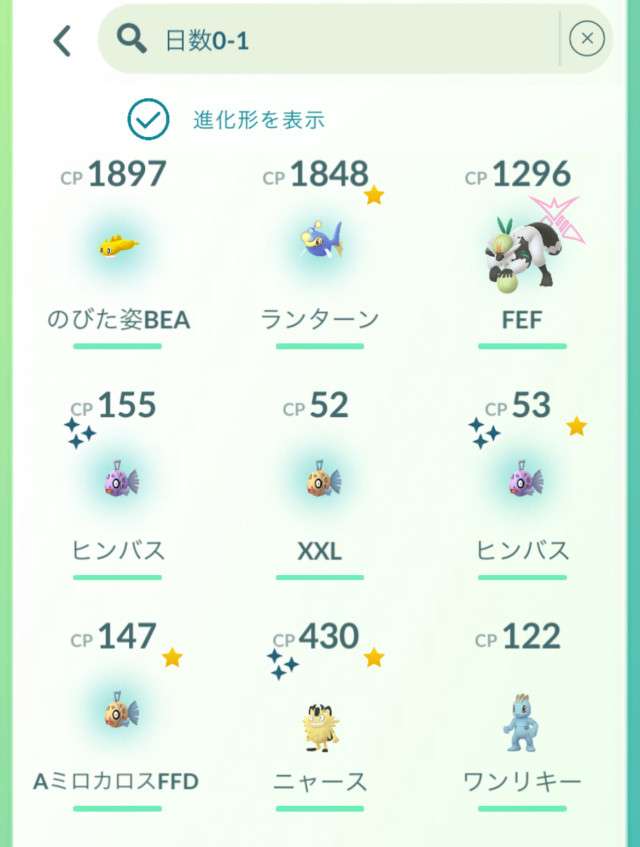Open the AミロカロスFFD Pokémon

(x=119, y=714)
